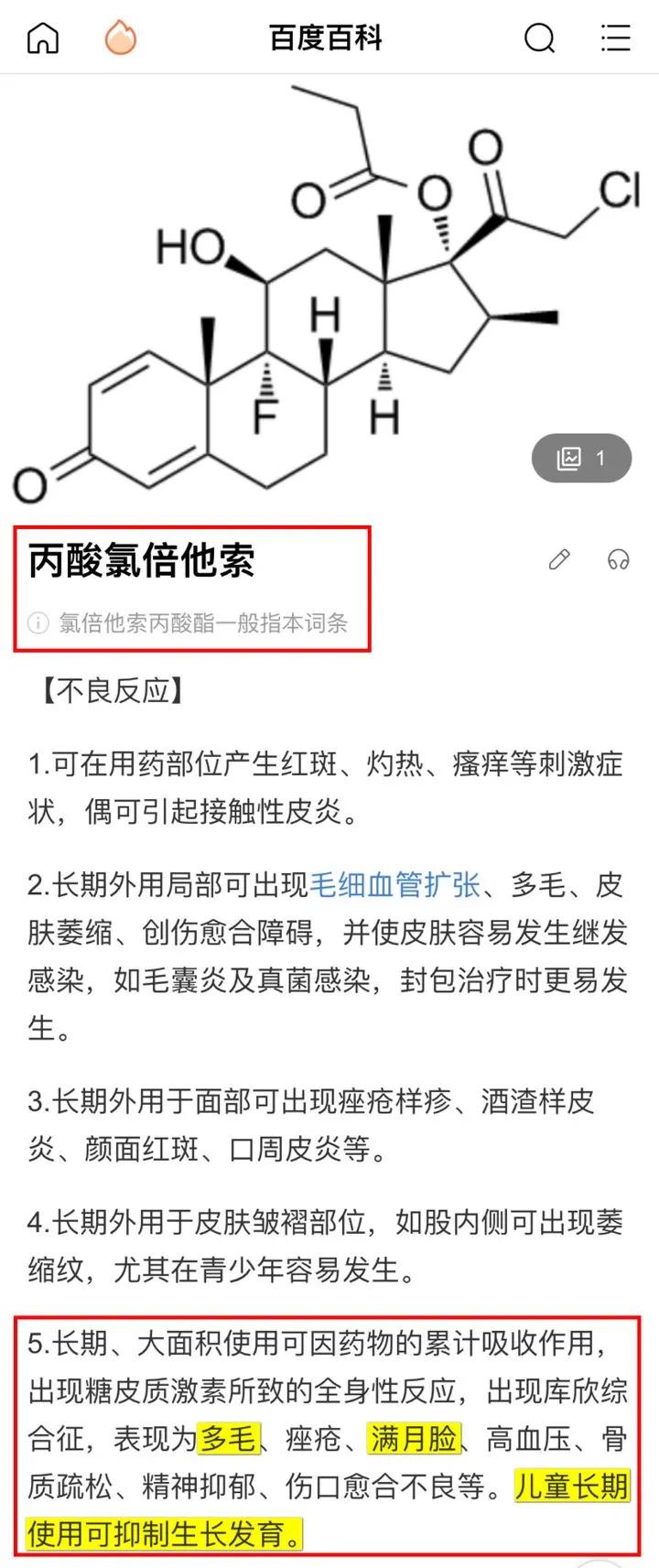
Task: Listen to the entry via the headphone icon
Action: coord(619,558)
